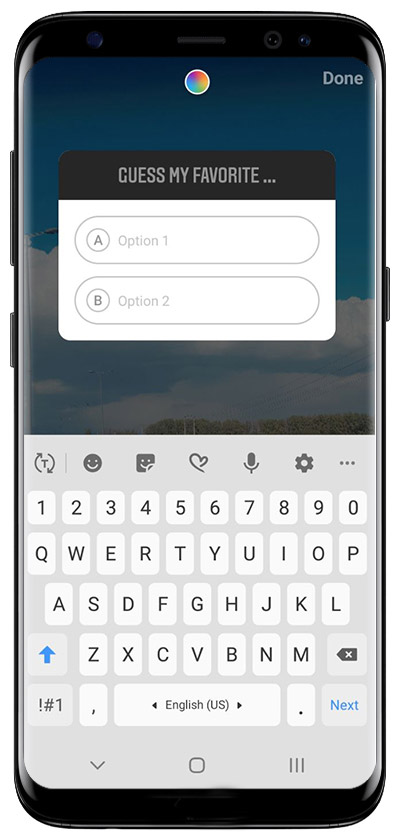The width and height of the screenshot is (400, 838).
Task: Tap the backspace key
Action: click(347, 655)
